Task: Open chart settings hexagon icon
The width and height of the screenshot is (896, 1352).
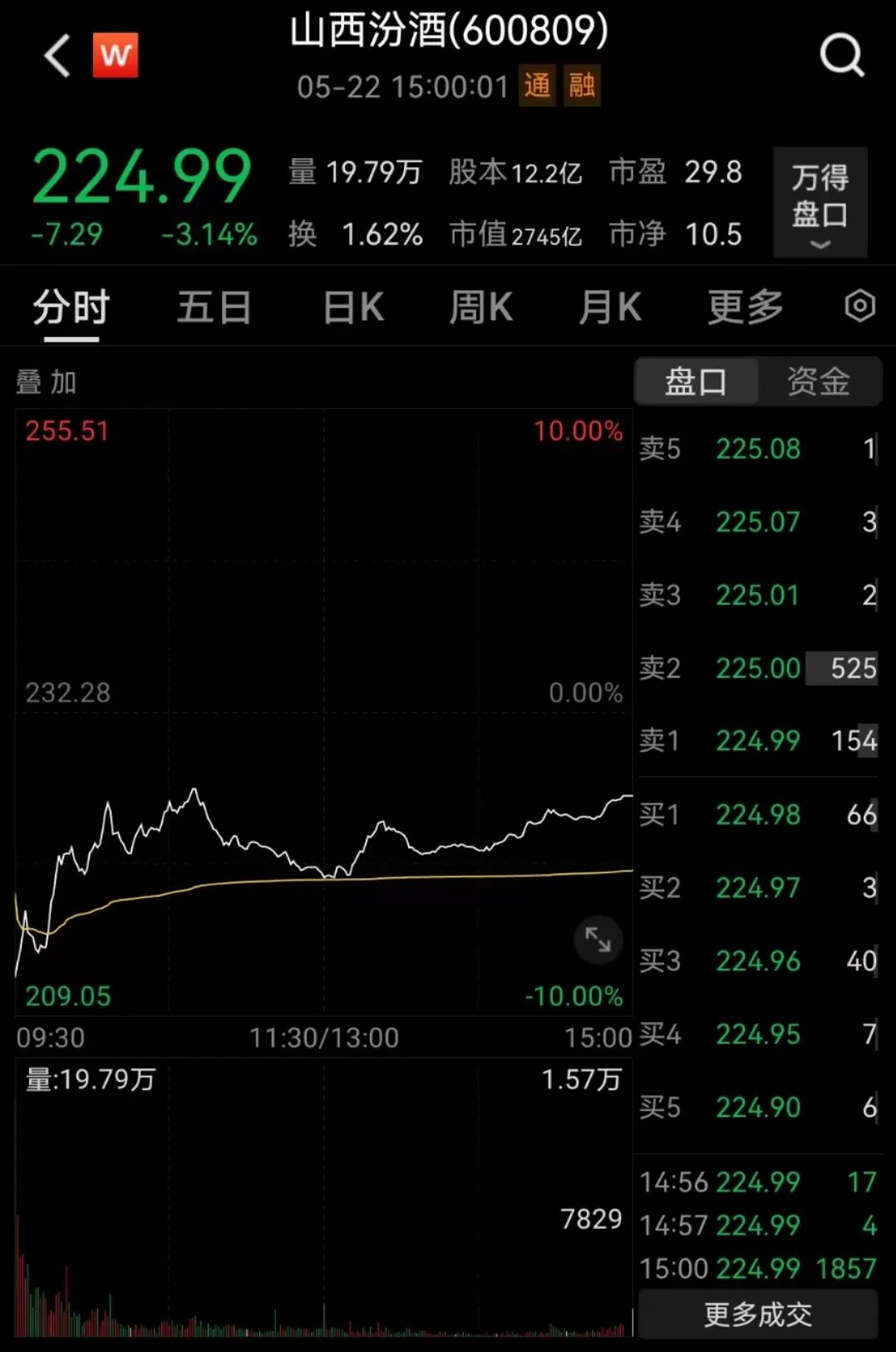Action: 859,306
